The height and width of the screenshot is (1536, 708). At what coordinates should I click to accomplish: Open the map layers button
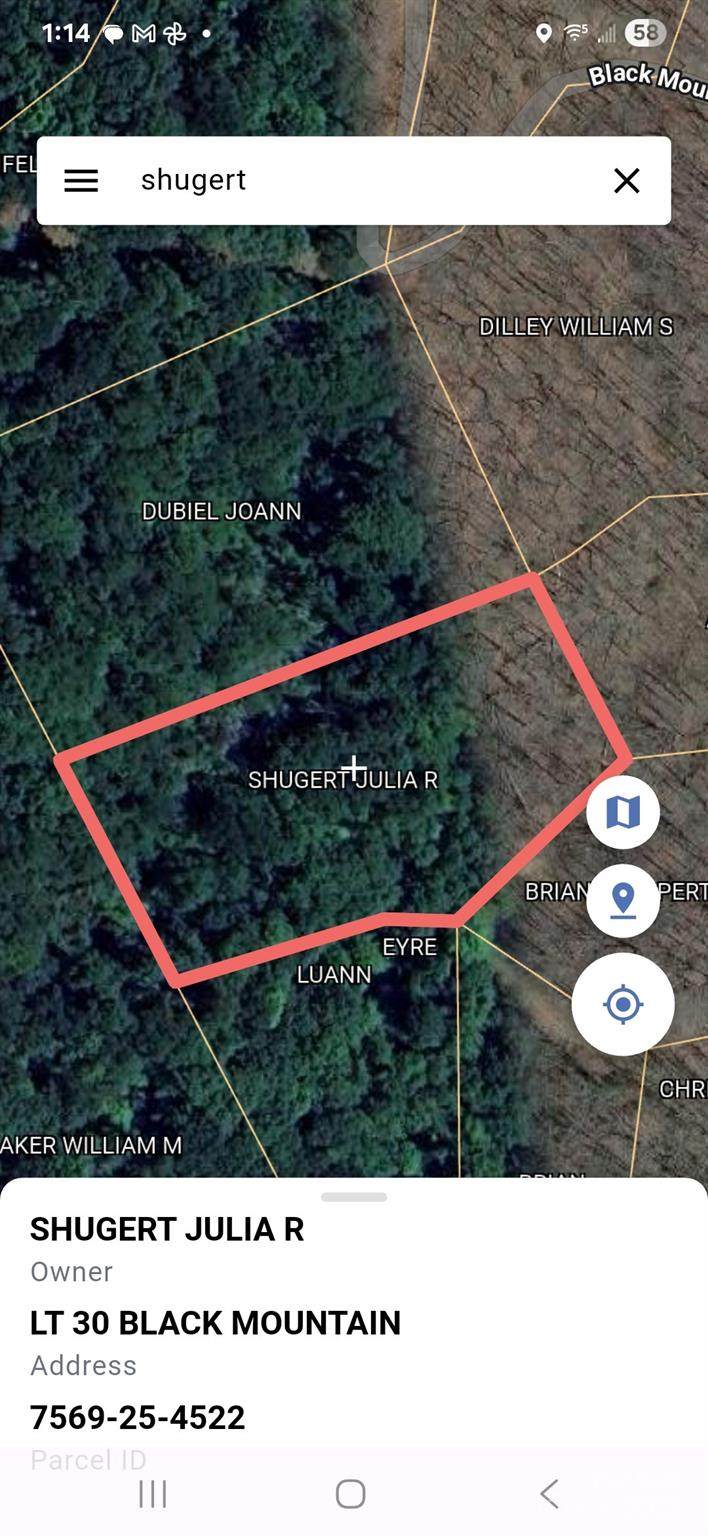[x=622, y=812]
